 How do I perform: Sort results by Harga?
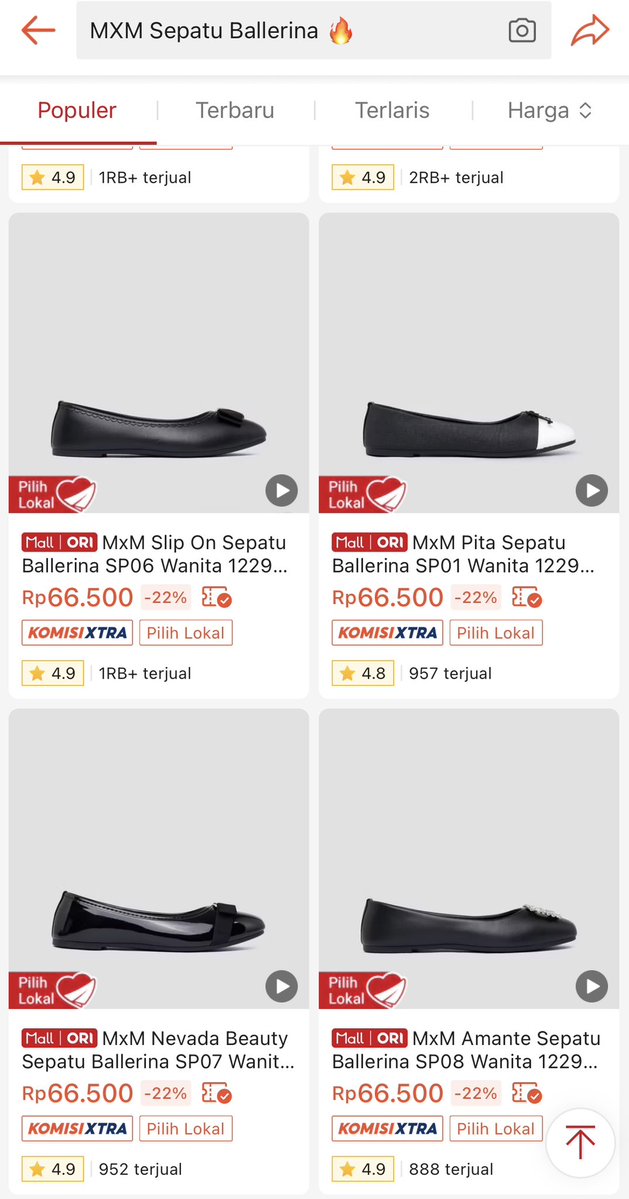point(550,110)
